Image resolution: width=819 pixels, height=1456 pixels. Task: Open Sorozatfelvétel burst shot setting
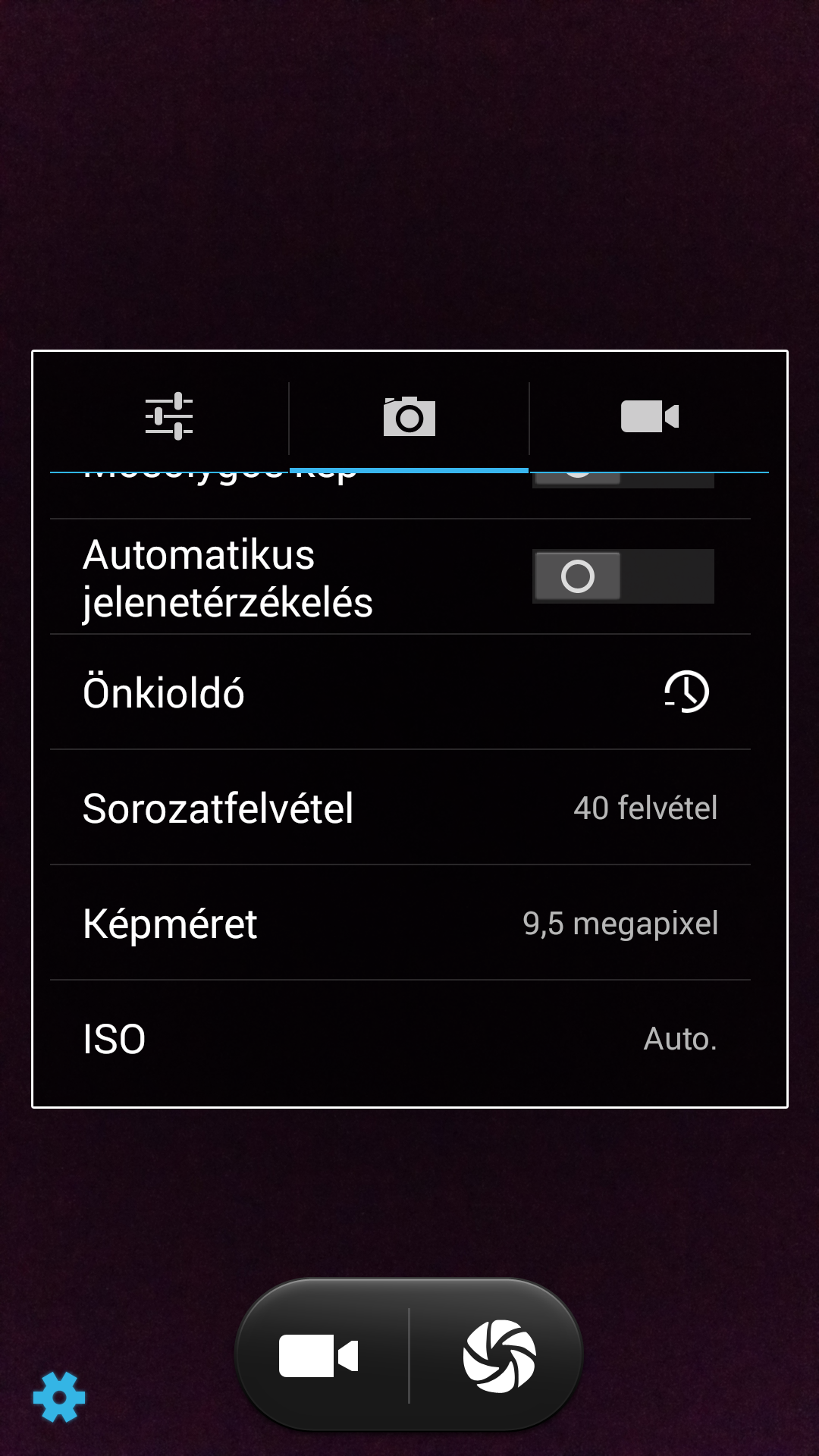point(400,808)
